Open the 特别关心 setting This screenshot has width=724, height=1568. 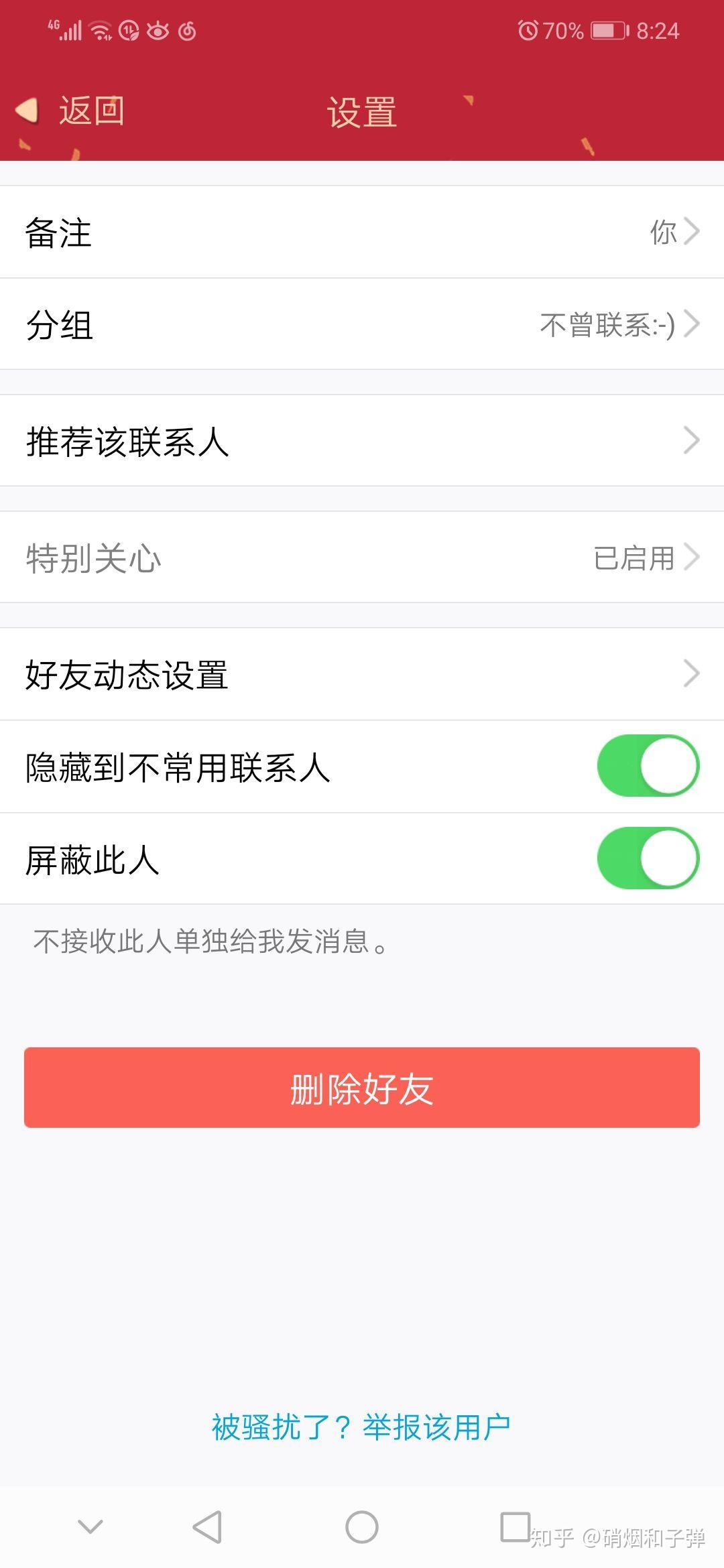[x=362, y=558]
